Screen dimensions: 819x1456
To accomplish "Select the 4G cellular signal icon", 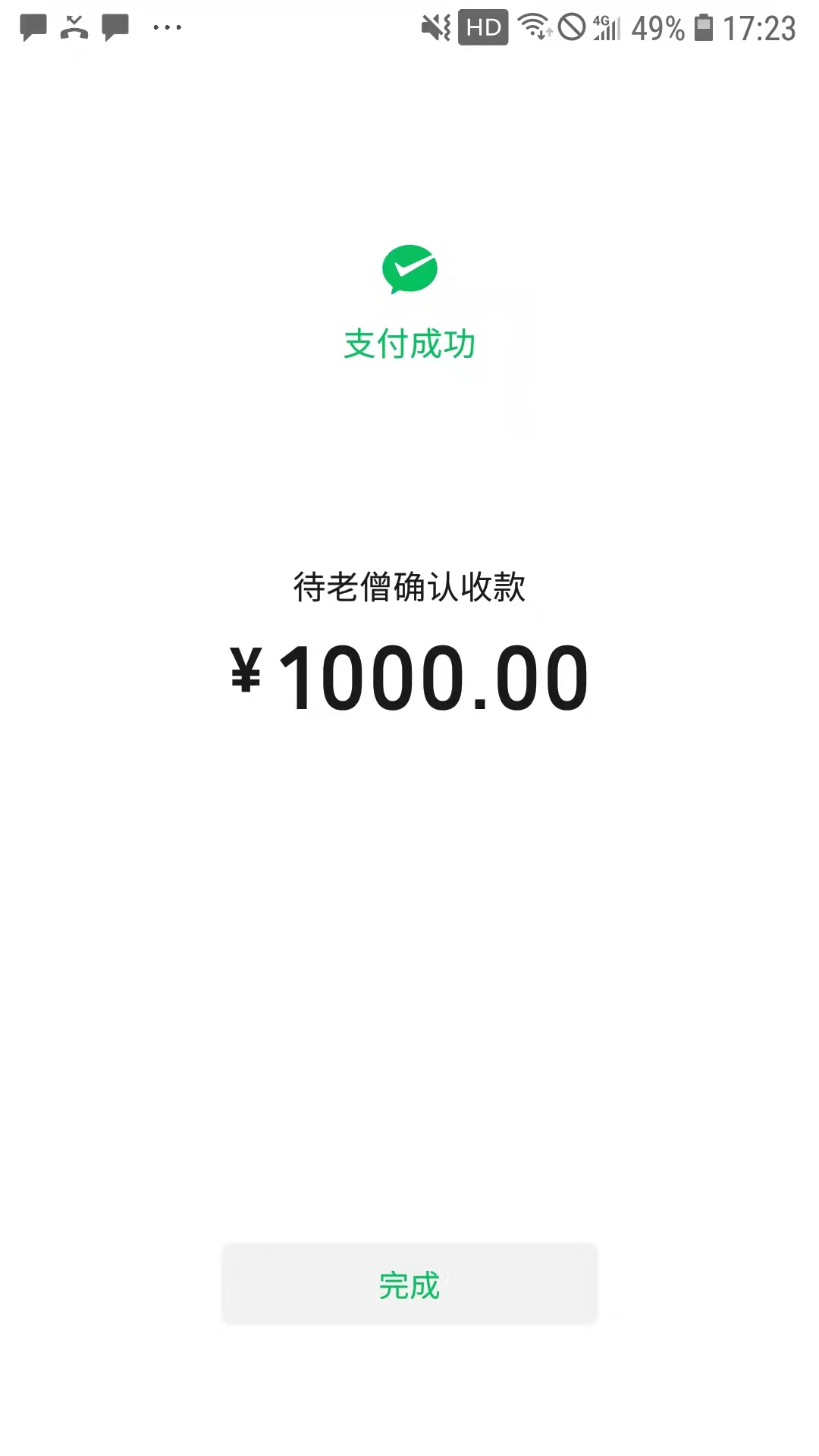I will [607, 27].
